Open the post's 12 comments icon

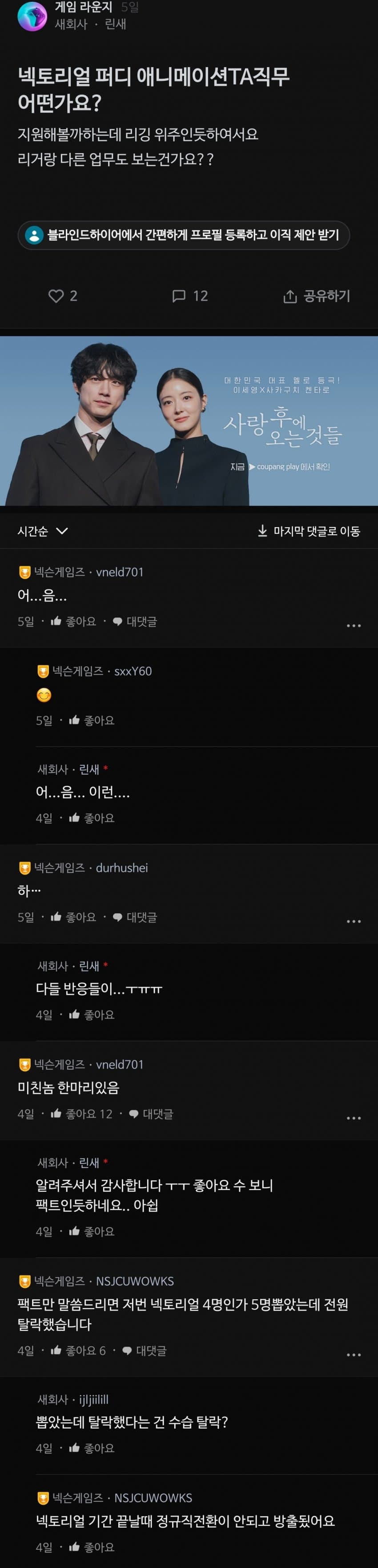pyautogui.click(x=179, y=296)
